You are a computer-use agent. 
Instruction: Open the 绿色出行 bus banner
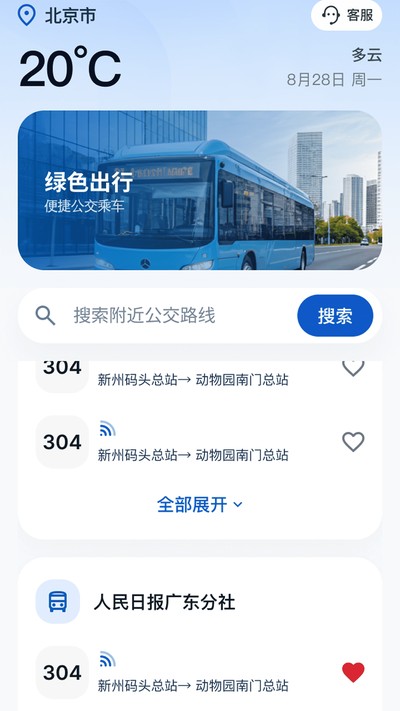200,190
